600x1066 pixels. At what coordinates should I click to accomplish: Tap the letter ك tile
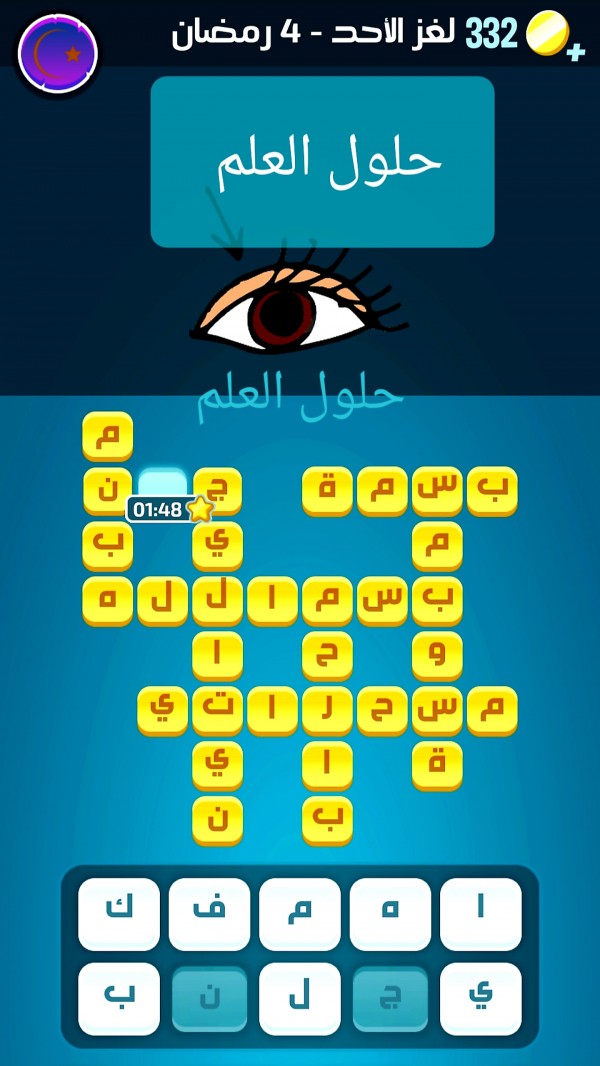pos(119,914)
